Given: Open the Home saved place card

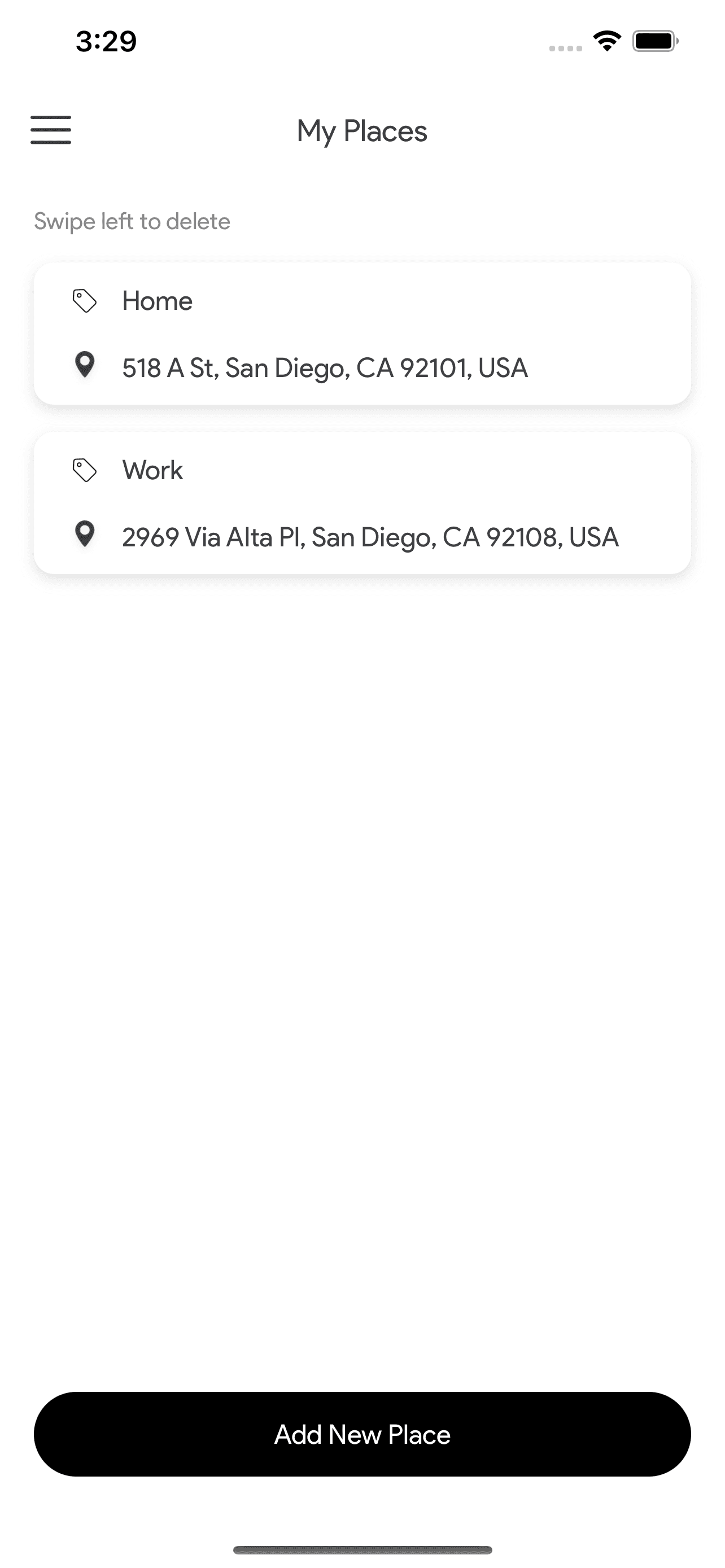Looking at the screenshot, I should click(x=362, y=334).
